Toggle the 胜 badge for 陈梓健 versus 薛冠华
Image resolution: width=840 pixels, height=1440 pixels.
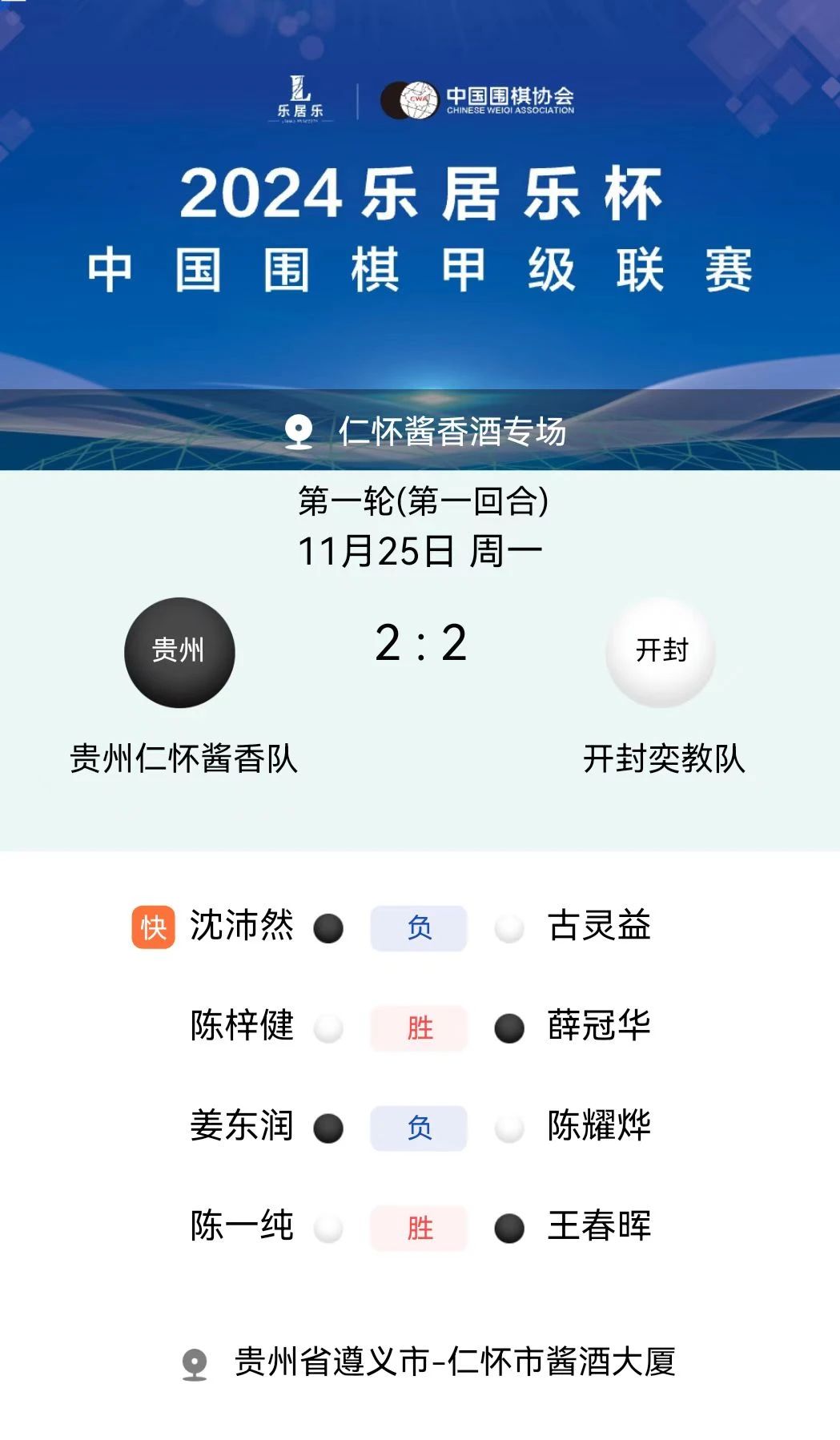(419, 1028)
